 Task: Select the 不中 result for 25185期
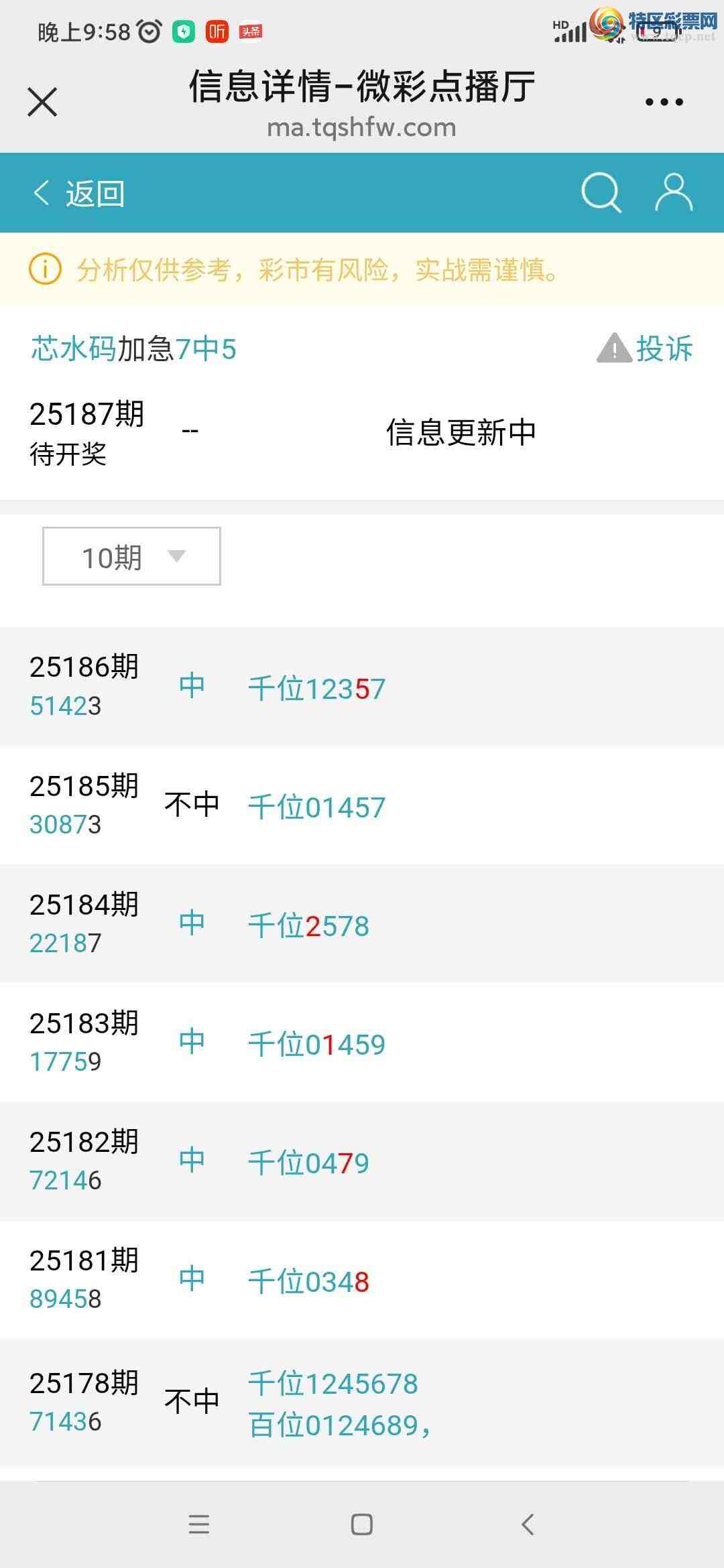[192, 804]
